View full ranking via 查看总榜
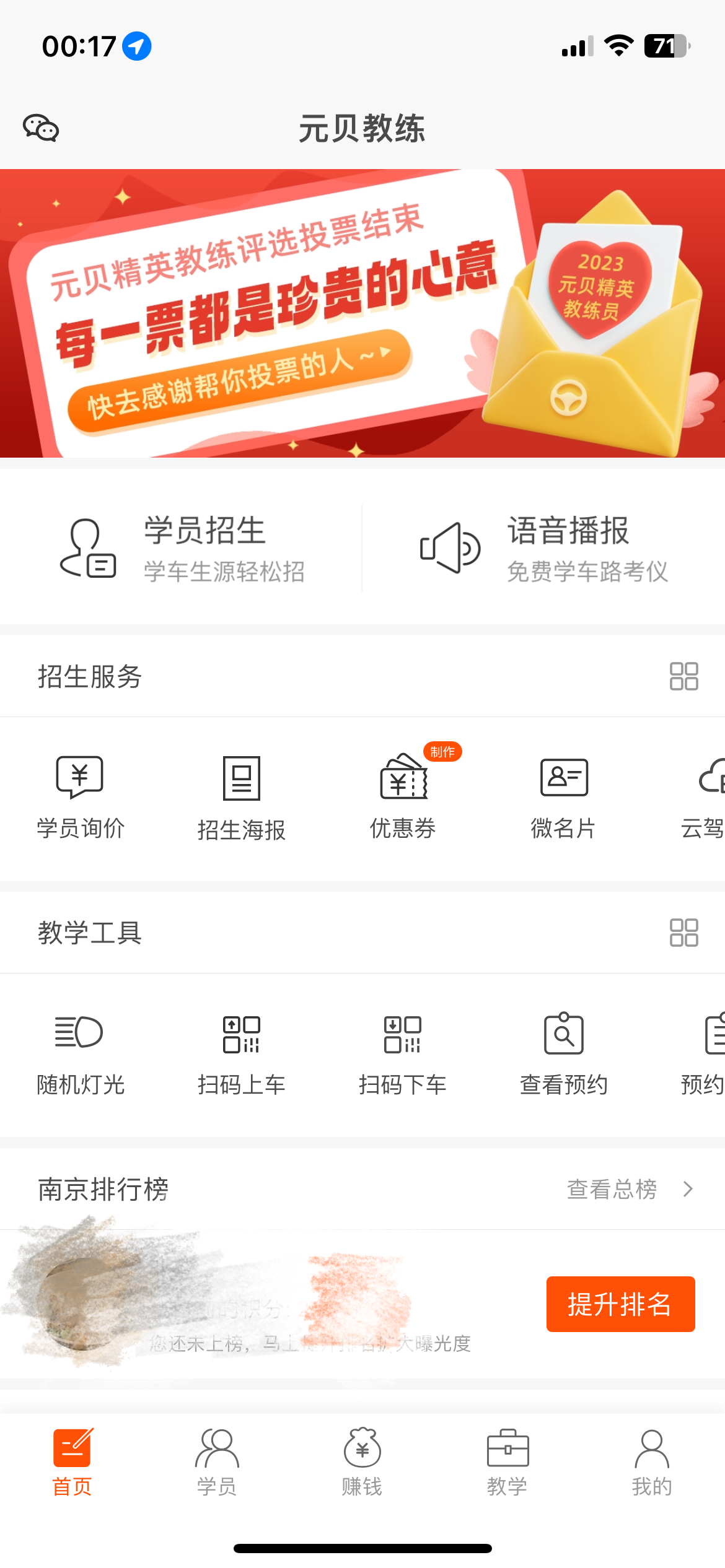The height and width of the screenshot is (1568, 725). click(x=628, y=1190)
